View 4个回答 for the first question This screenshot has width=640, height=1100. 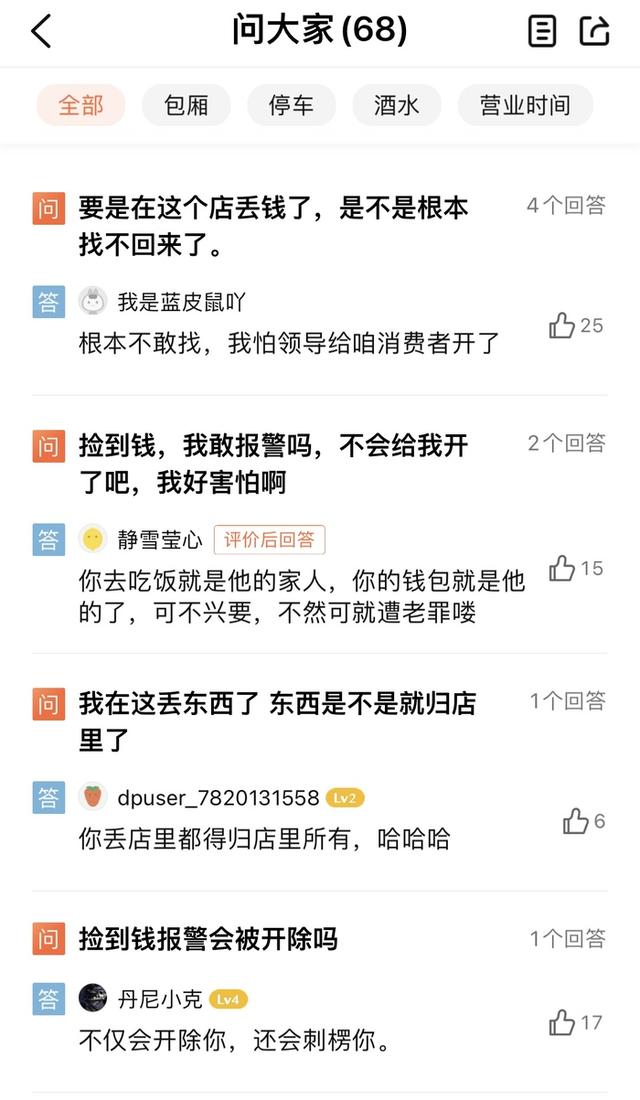click(566, 205)
